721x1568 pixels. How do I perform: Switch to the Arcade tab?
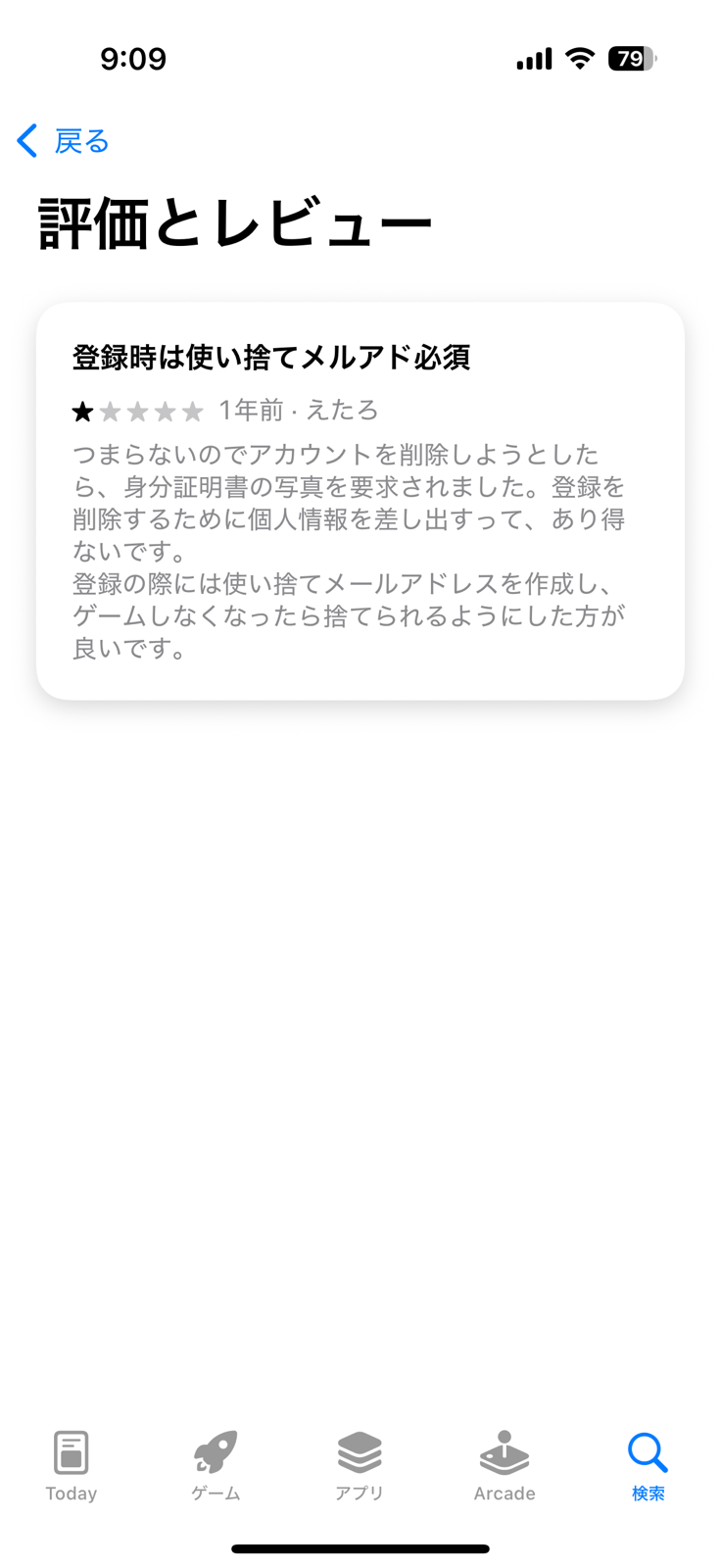505,1466
